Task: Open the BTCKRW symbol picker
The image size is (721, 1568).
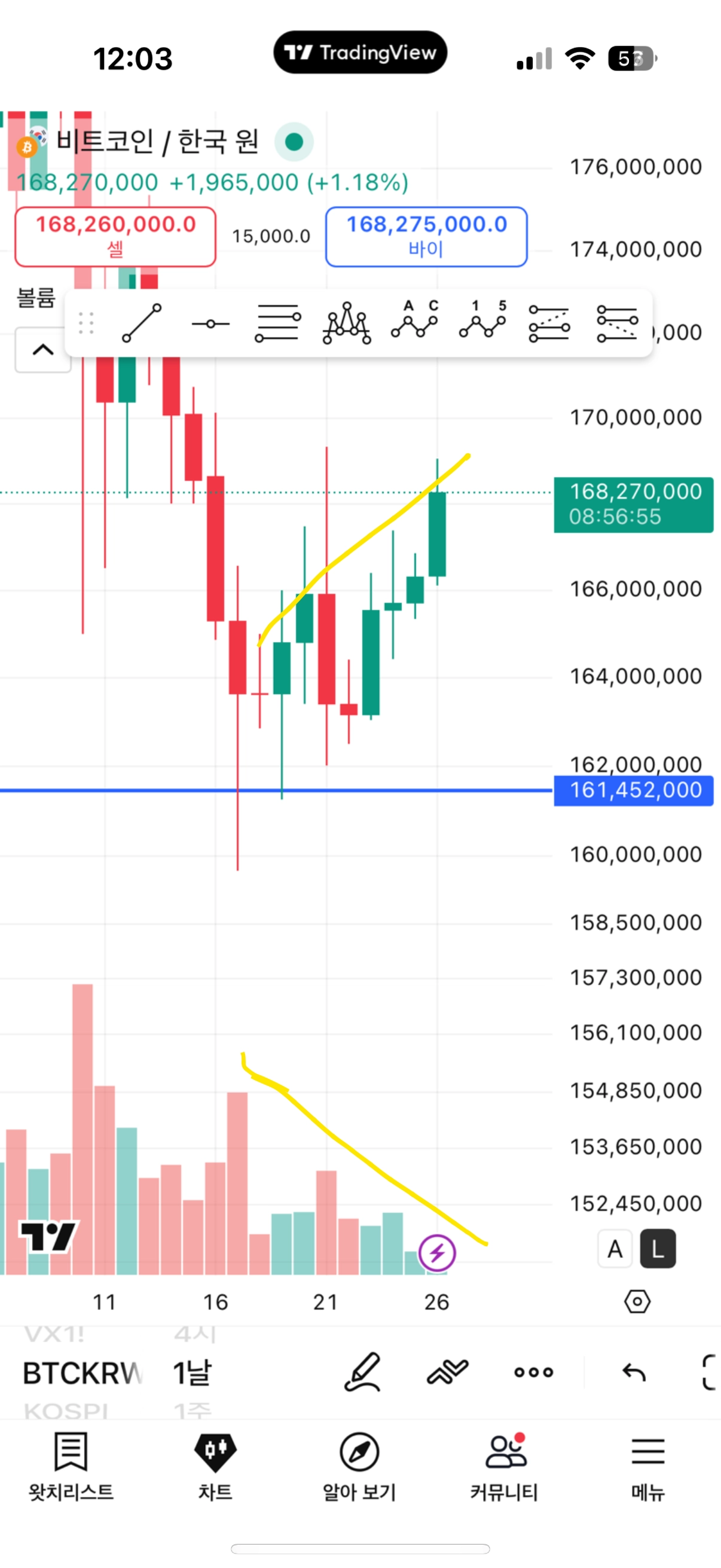Action: pos(82,1372)
